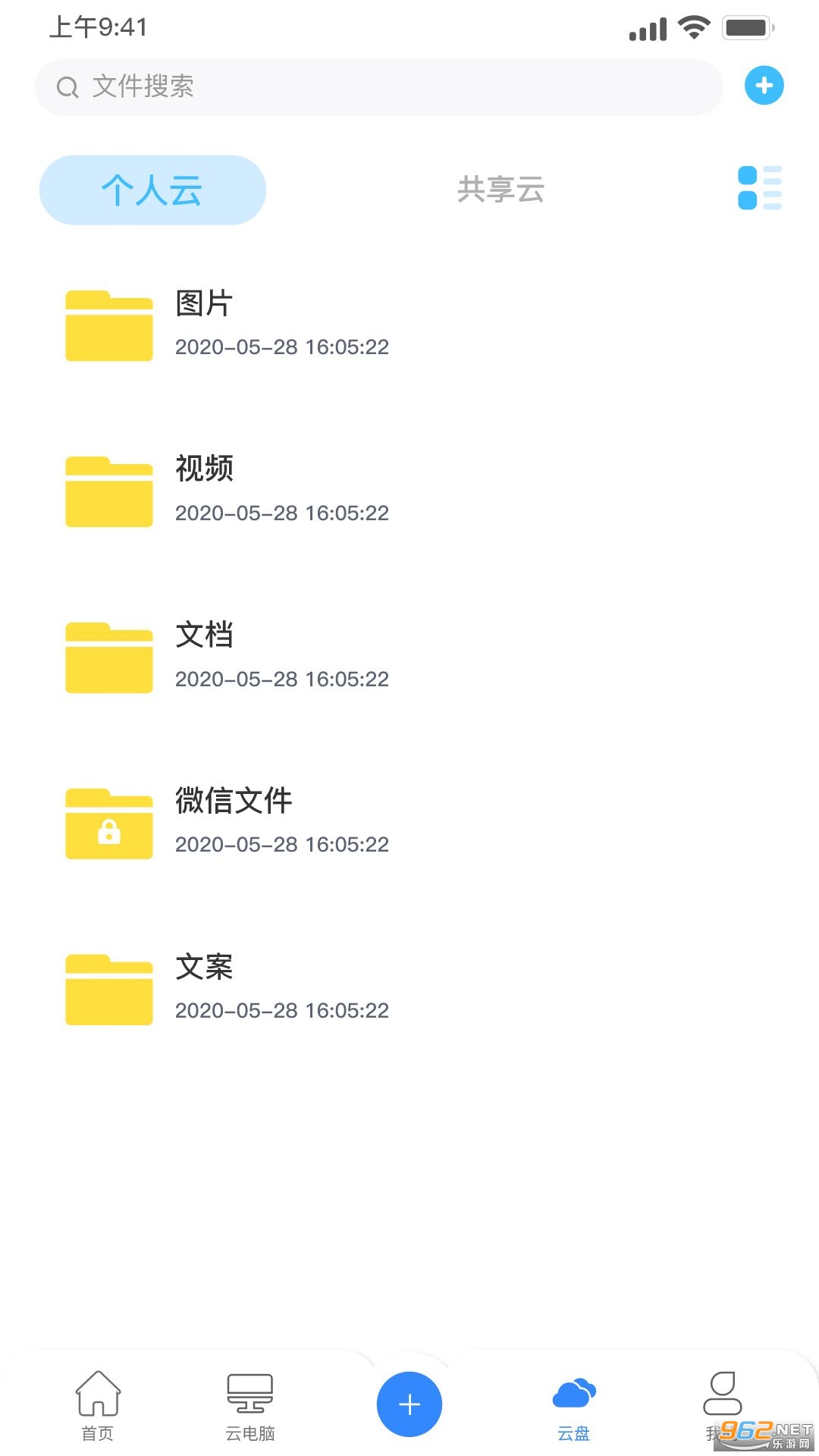Tap the center plus floating button
The image size is (819, 1456).
click(x=409, y=1404)
